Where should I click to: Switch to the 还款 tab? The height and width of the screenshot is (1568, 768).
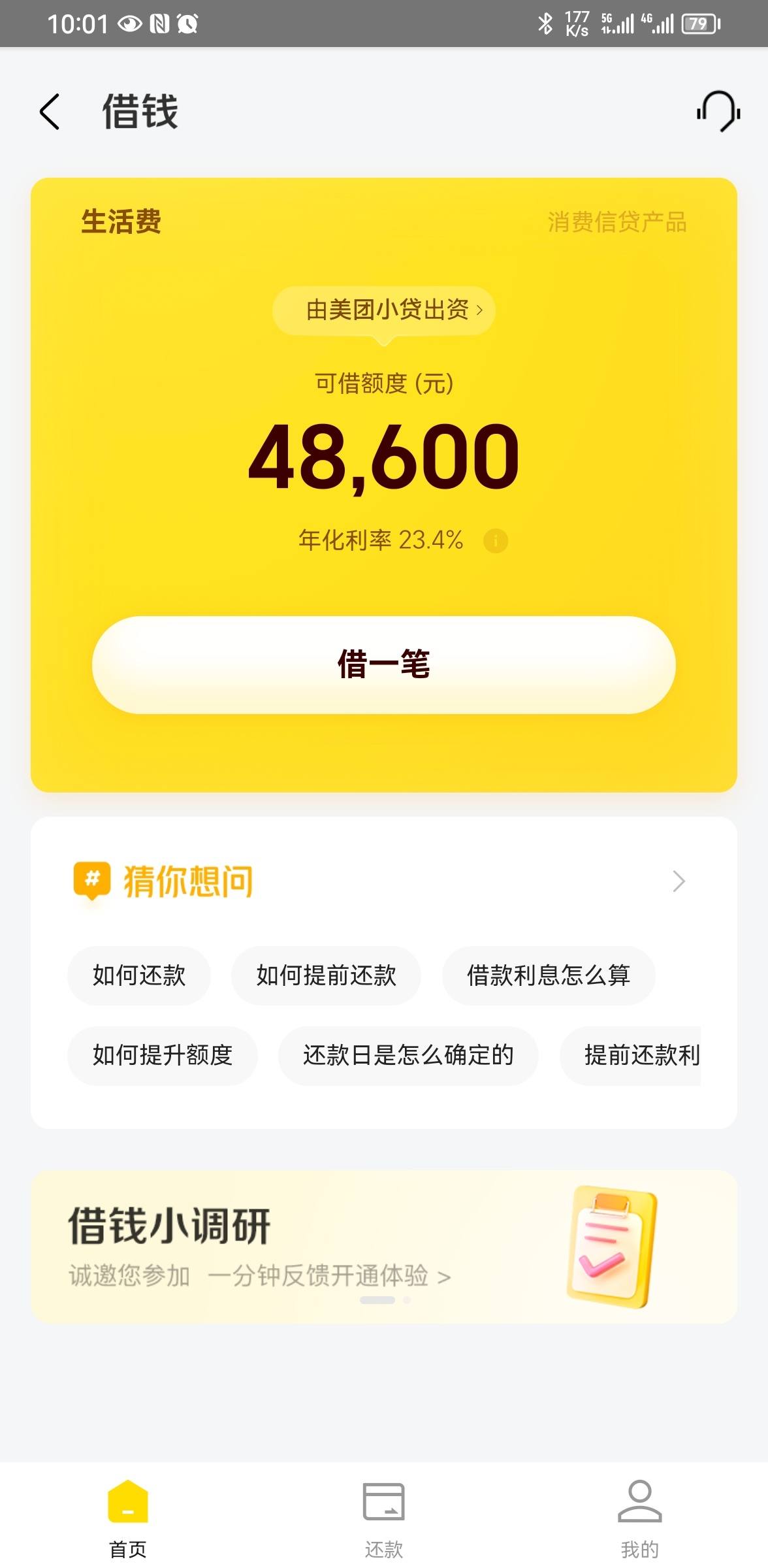pyautogui.click(x=384, y=1522)
